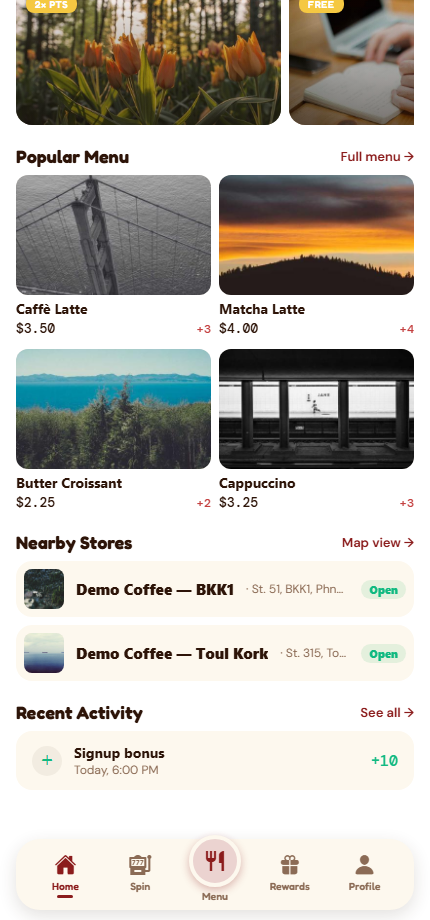Open the FREE promo banner

[x=352, y=62]
